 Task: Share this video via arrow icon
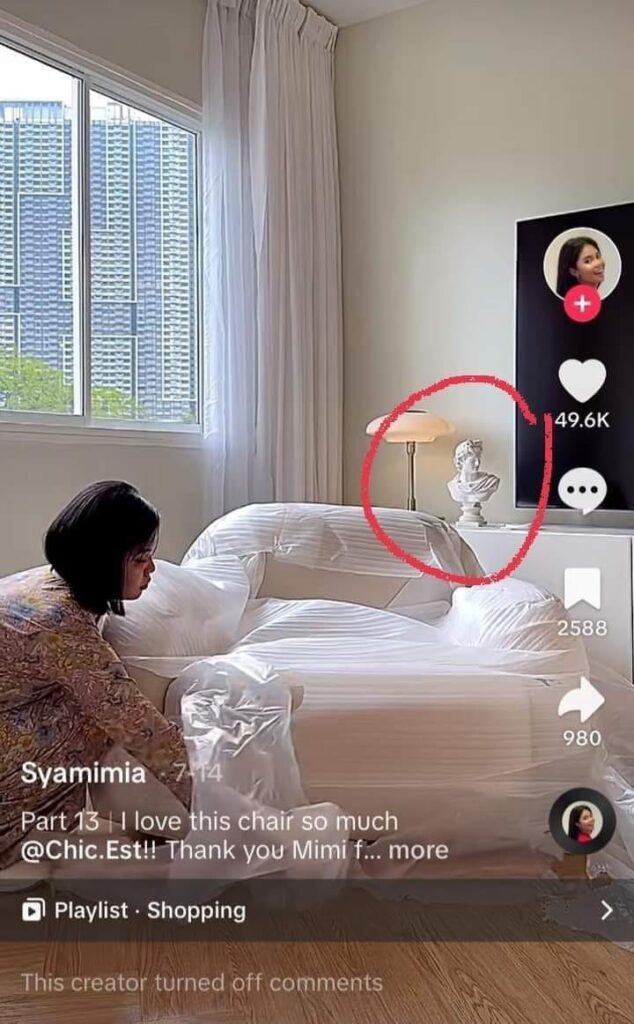tap(582, 700)
